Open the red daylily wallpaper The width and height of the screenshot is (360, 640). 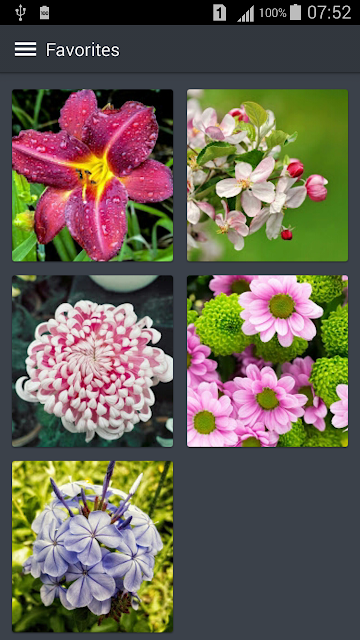click(92, 175)
